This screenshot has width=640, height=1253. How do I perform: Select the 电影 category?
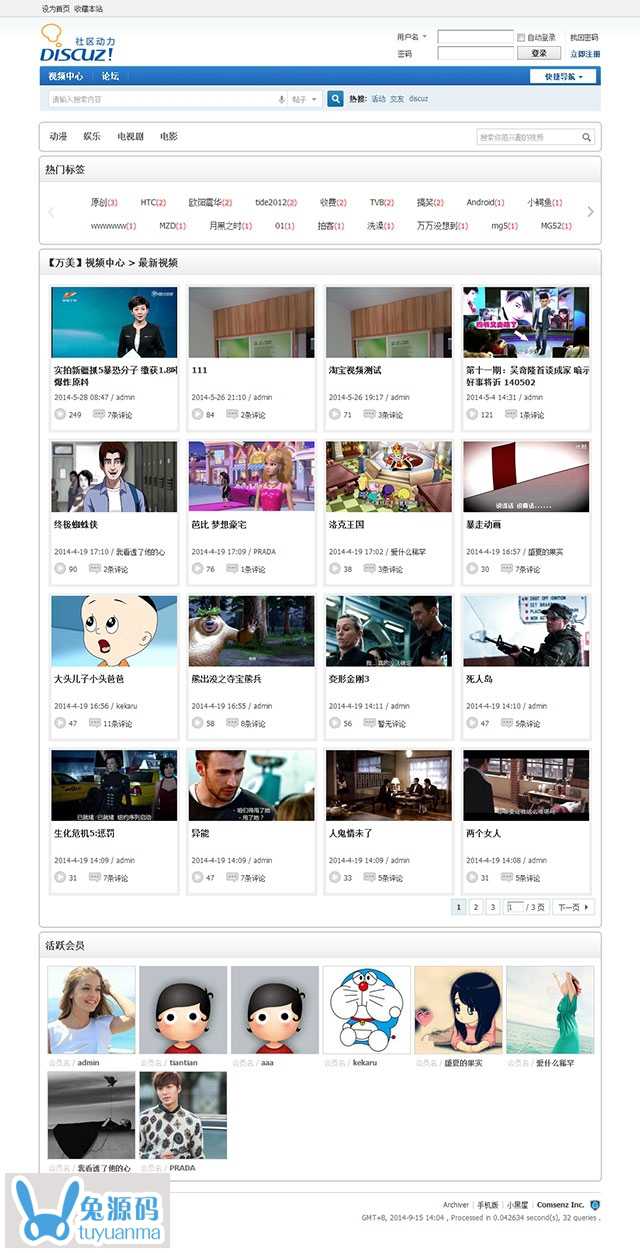click(x=168, y=136)
